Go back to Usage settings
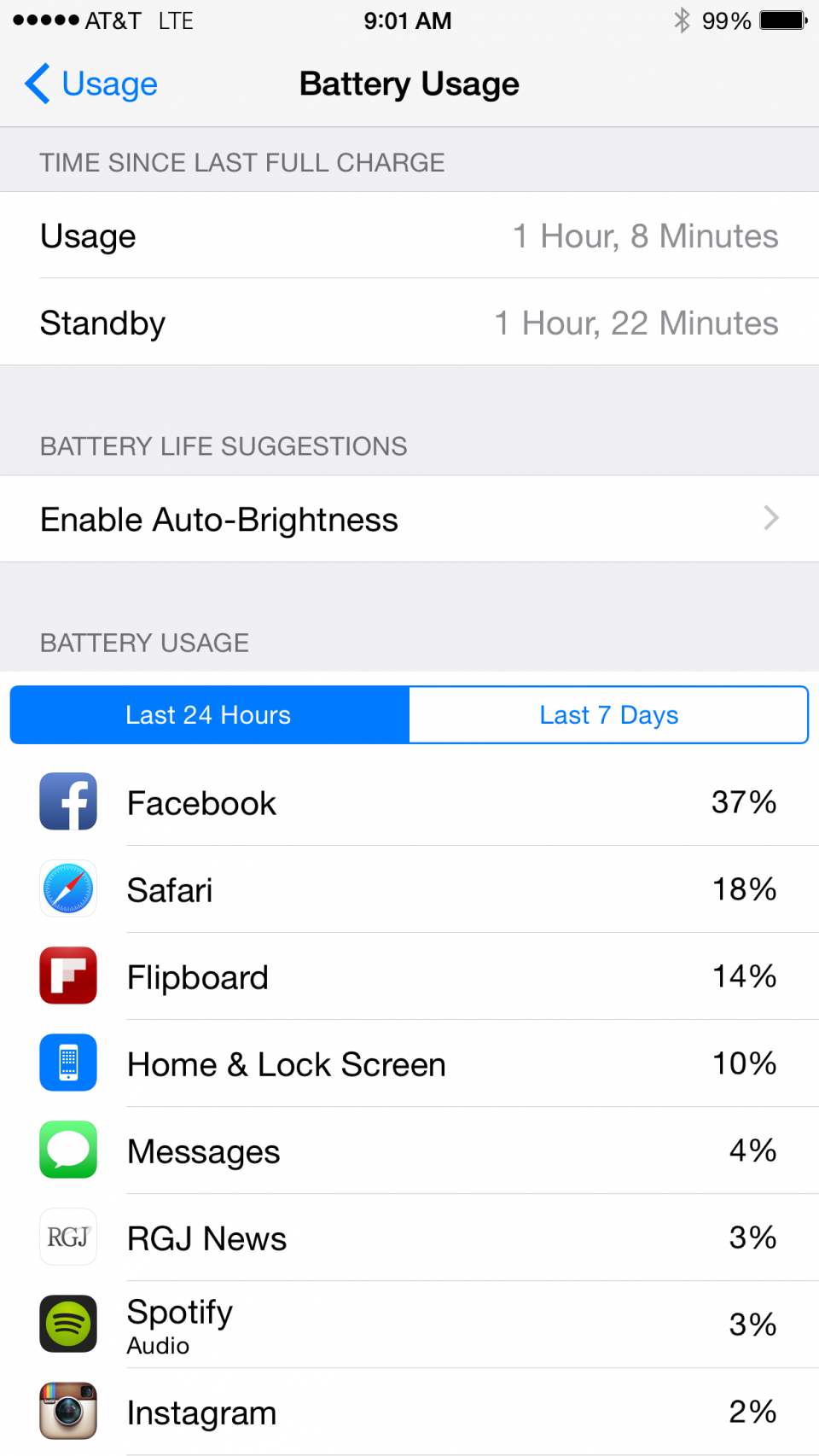The image size is (819, 1456). (x=91, y=84)
